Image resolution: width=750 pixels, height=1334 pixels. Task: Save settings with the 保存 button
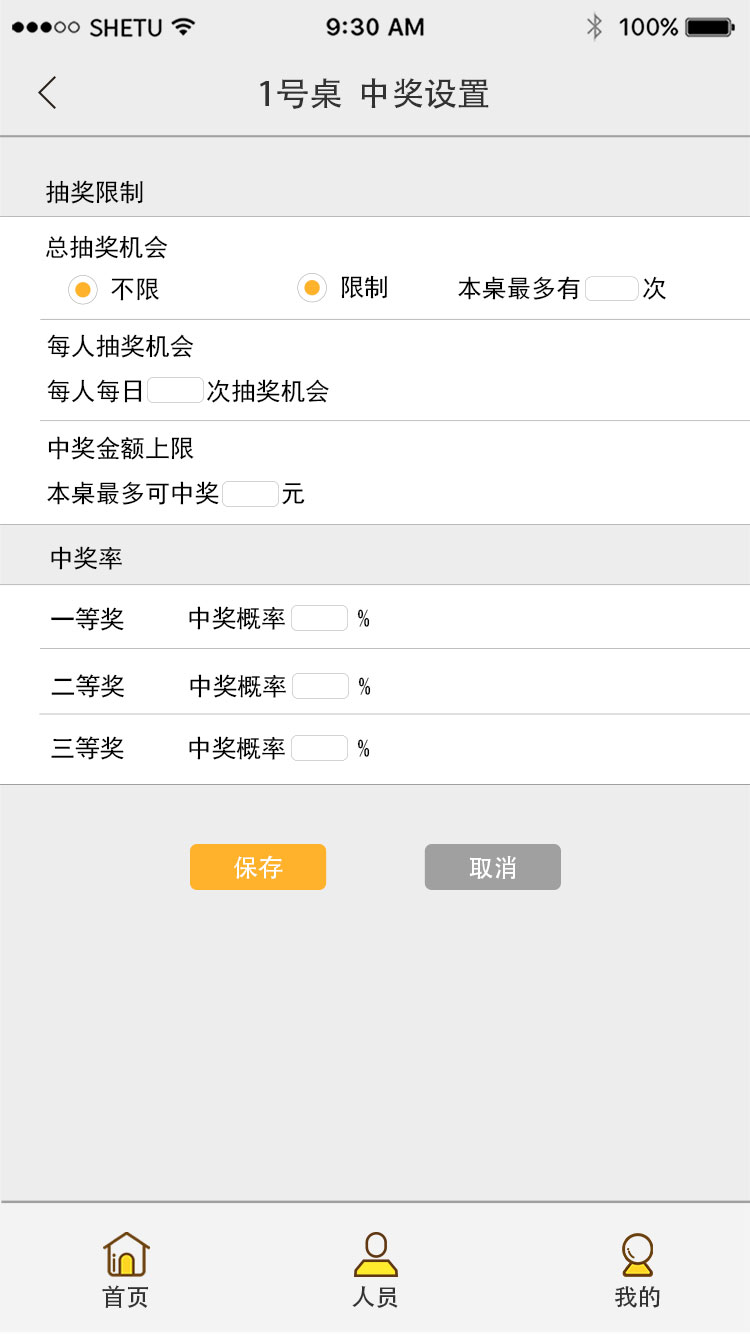[258, 867]
